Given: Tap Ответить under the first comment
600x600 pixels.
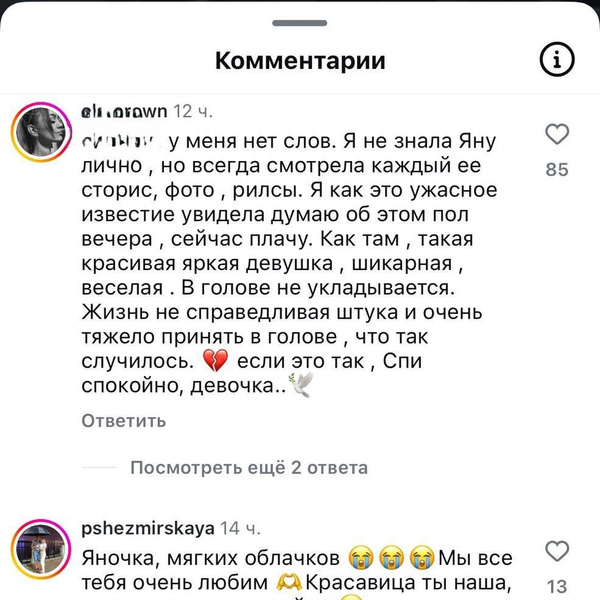Looking at the screenshot, I should 123,420.
